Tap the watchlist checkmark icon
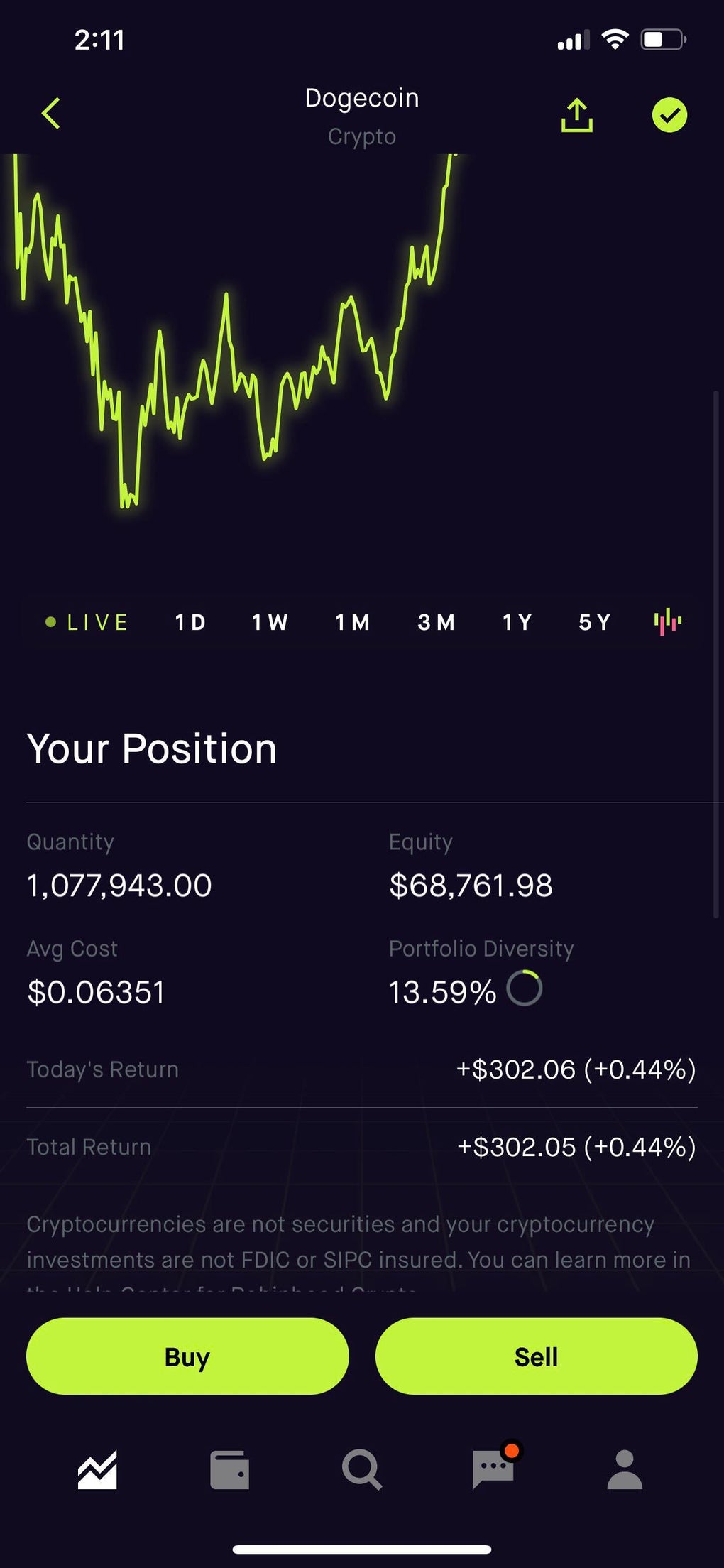This screenshot has height=1568, width=724. click(669, 115)
